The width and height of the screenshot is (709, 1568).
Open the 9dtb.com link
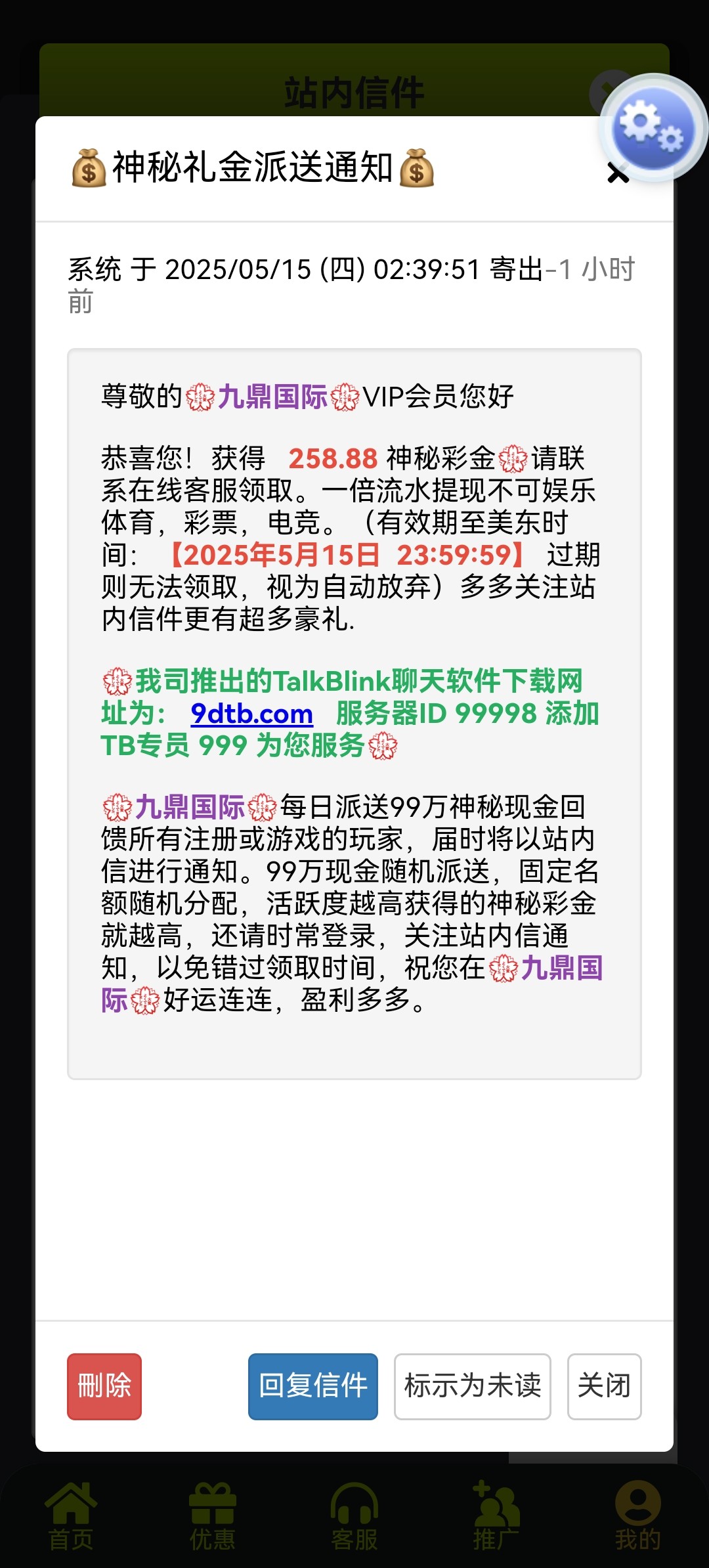click(x=251, y=714)
